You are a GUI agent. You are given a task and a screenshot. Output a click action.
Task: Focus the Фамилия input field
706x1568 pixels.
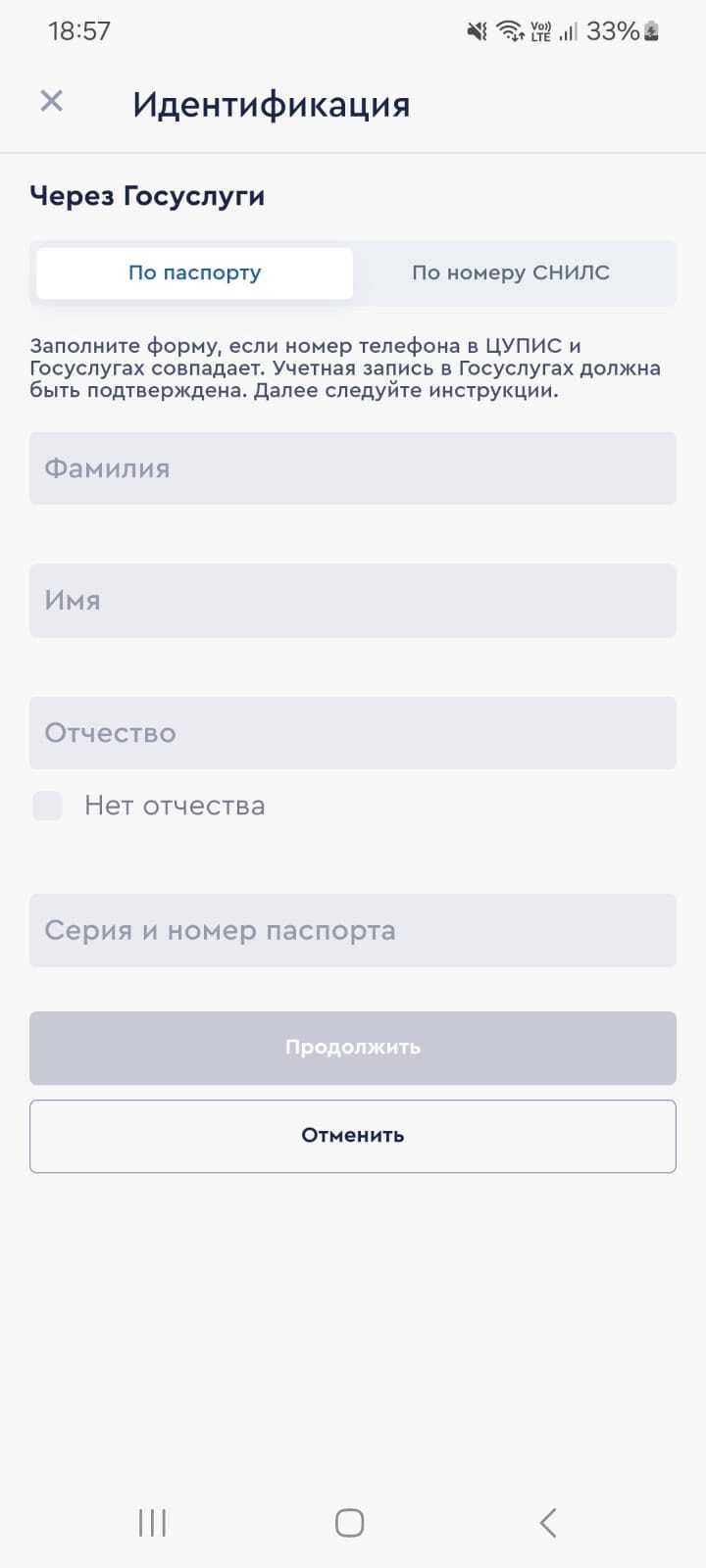click(353, 468)
